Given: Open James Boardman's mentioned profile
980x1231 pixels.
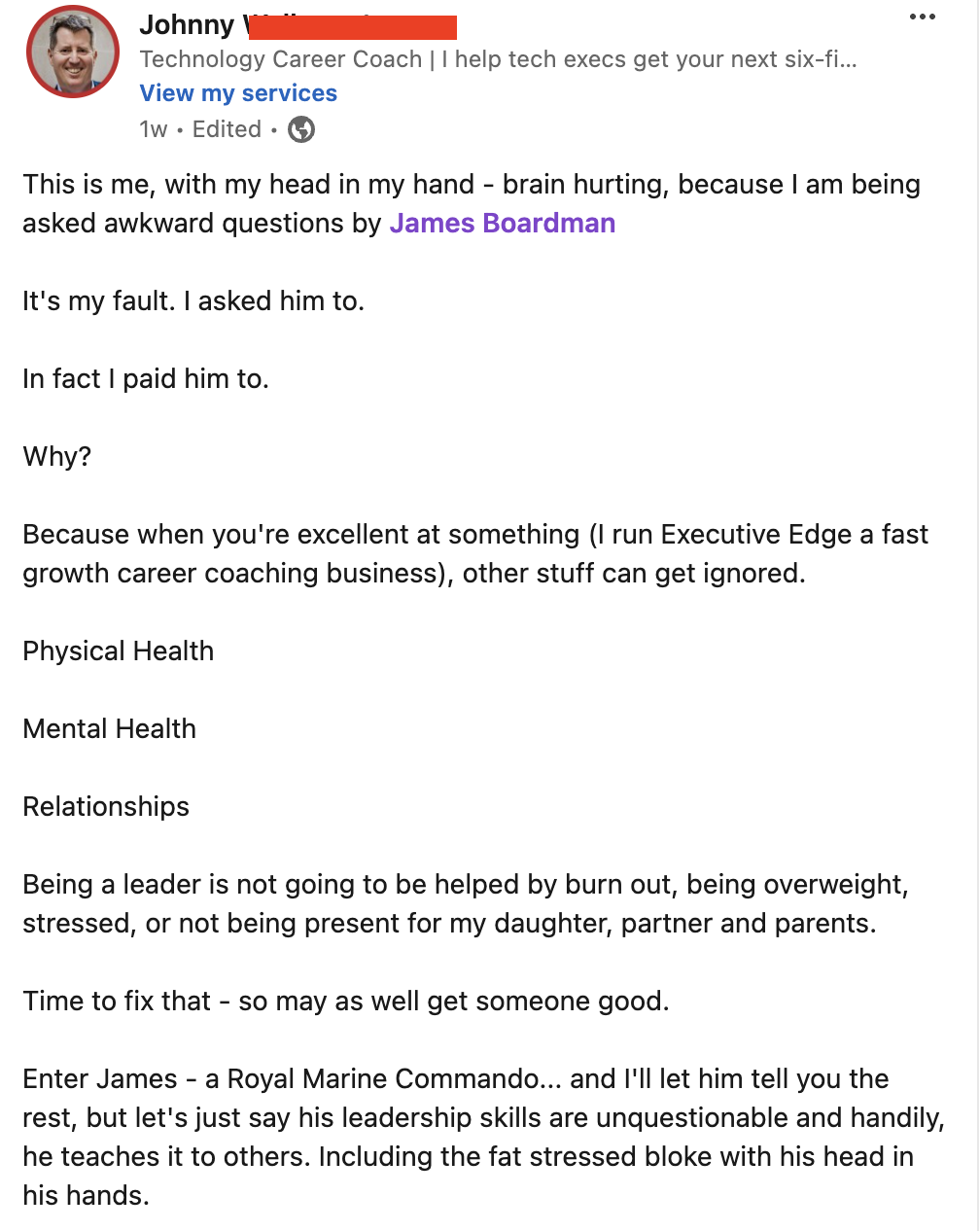Looking at the screenshot, I should click(502, 224).
